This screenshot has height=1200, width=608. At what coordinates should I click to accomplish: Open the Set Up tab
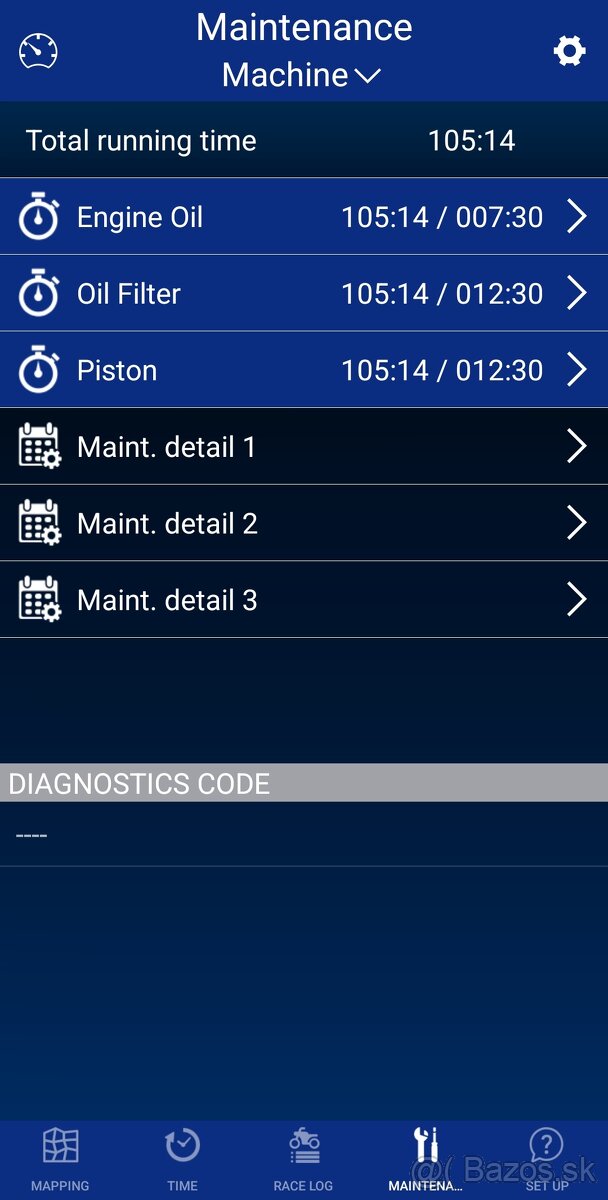(x=547, y=1160)
